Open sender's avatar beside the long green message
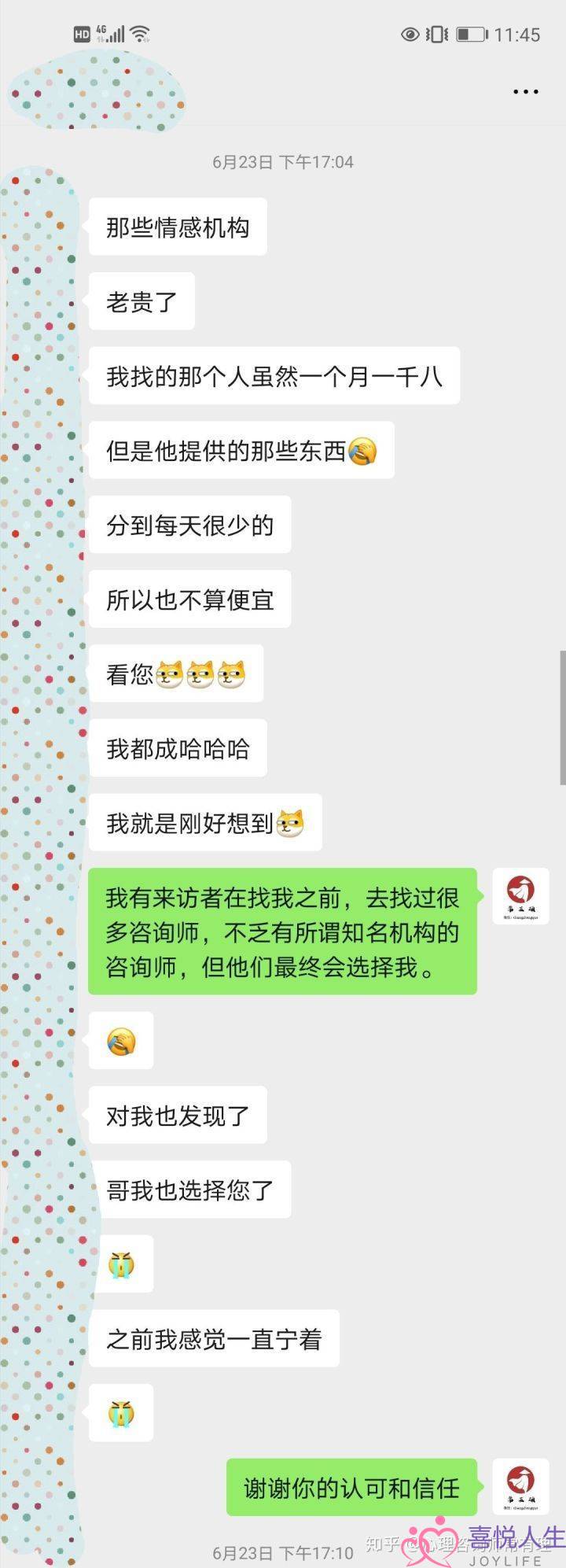This screenshot has width=566, height=1568. pyautogui.click(x=520, y=896)
